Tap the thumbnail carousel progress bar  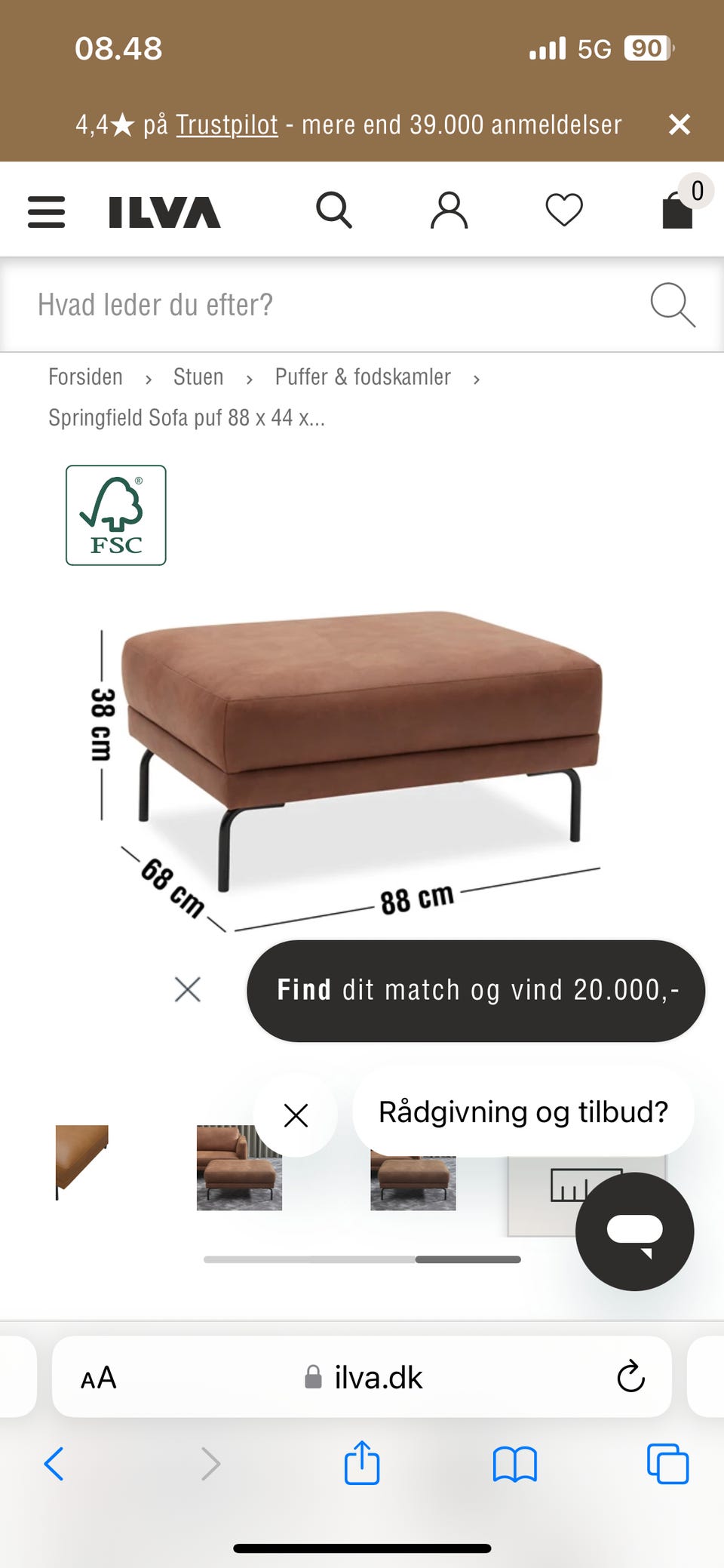tap(362, 1259)
